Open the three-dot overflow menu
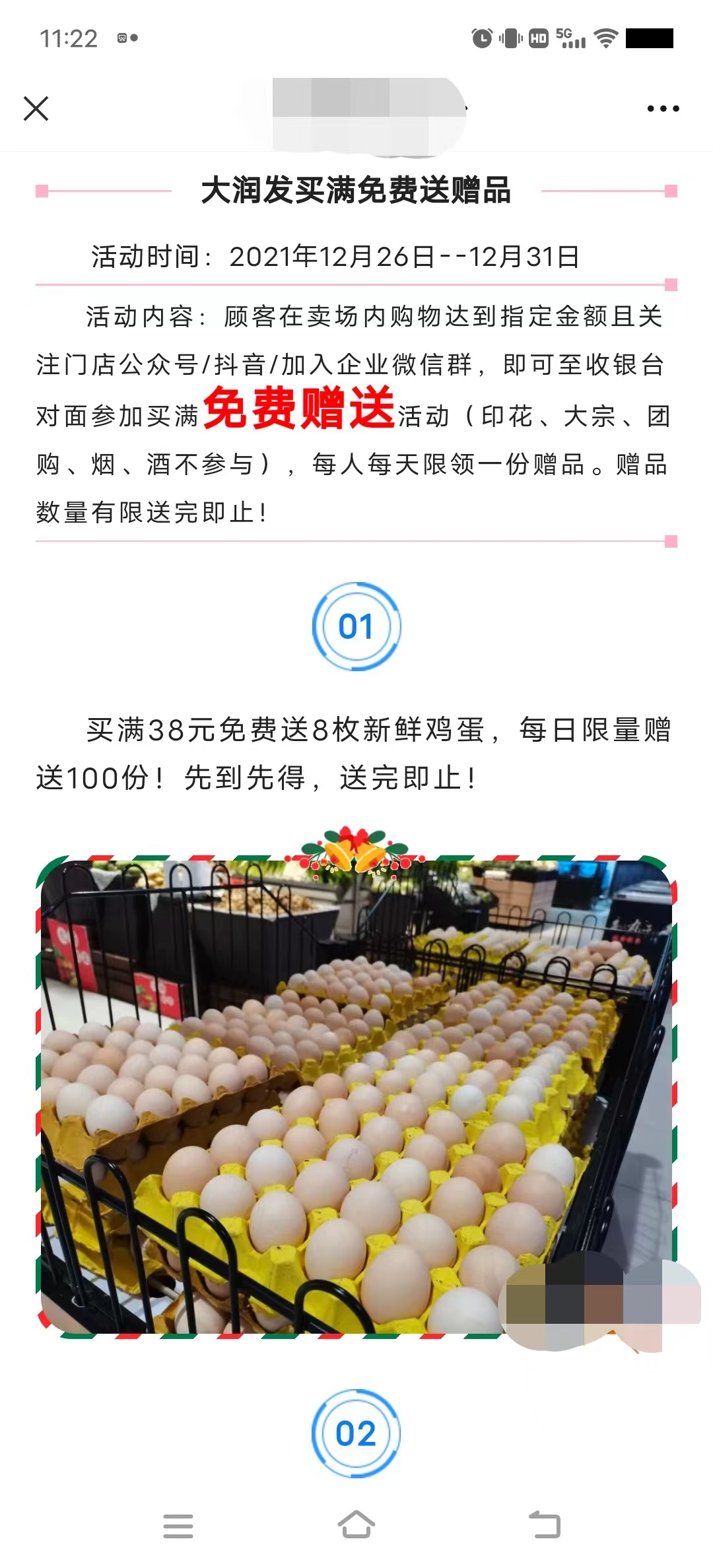 663,109
